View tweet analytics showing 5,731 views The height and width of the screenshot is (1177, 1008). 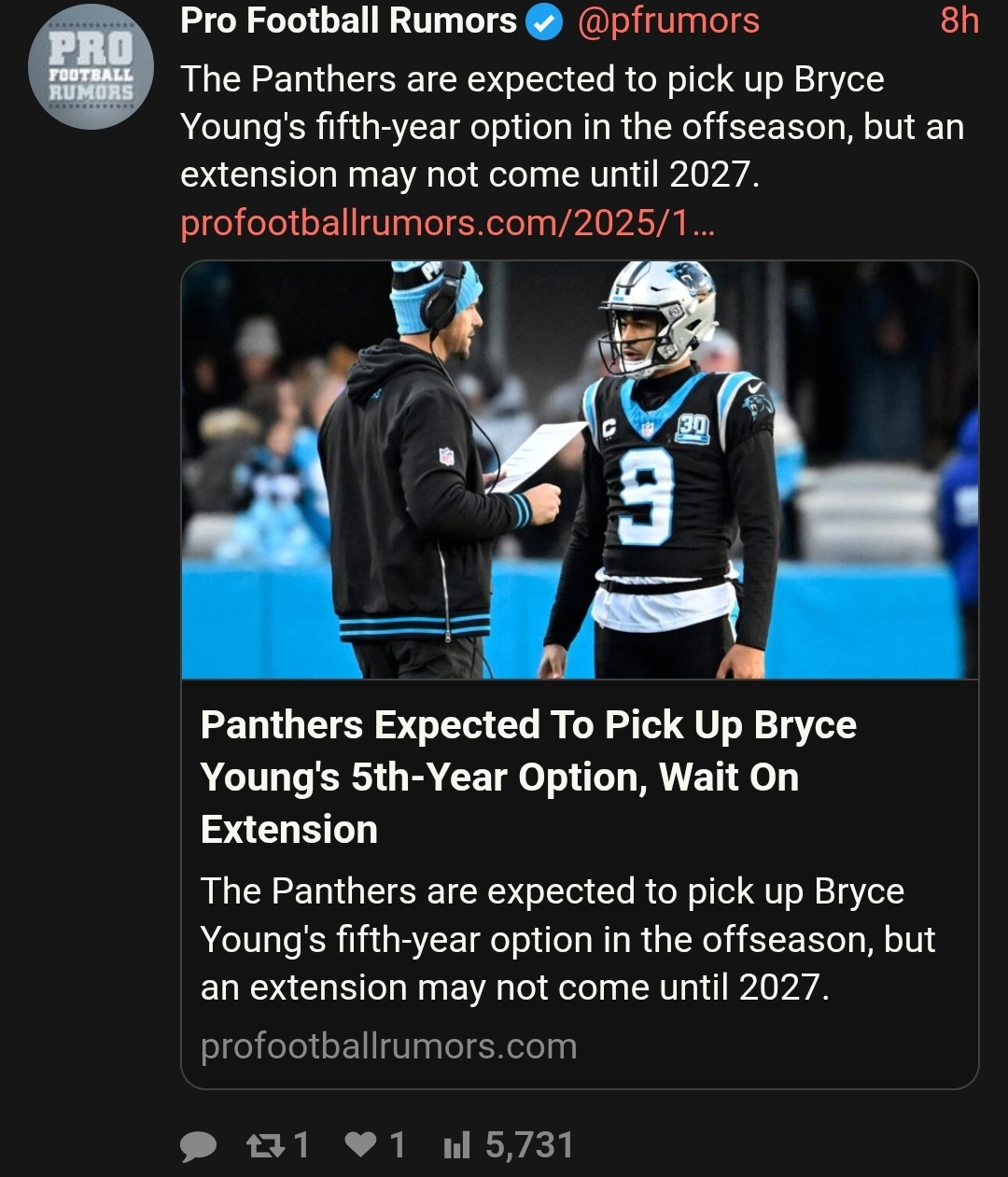509,1145
